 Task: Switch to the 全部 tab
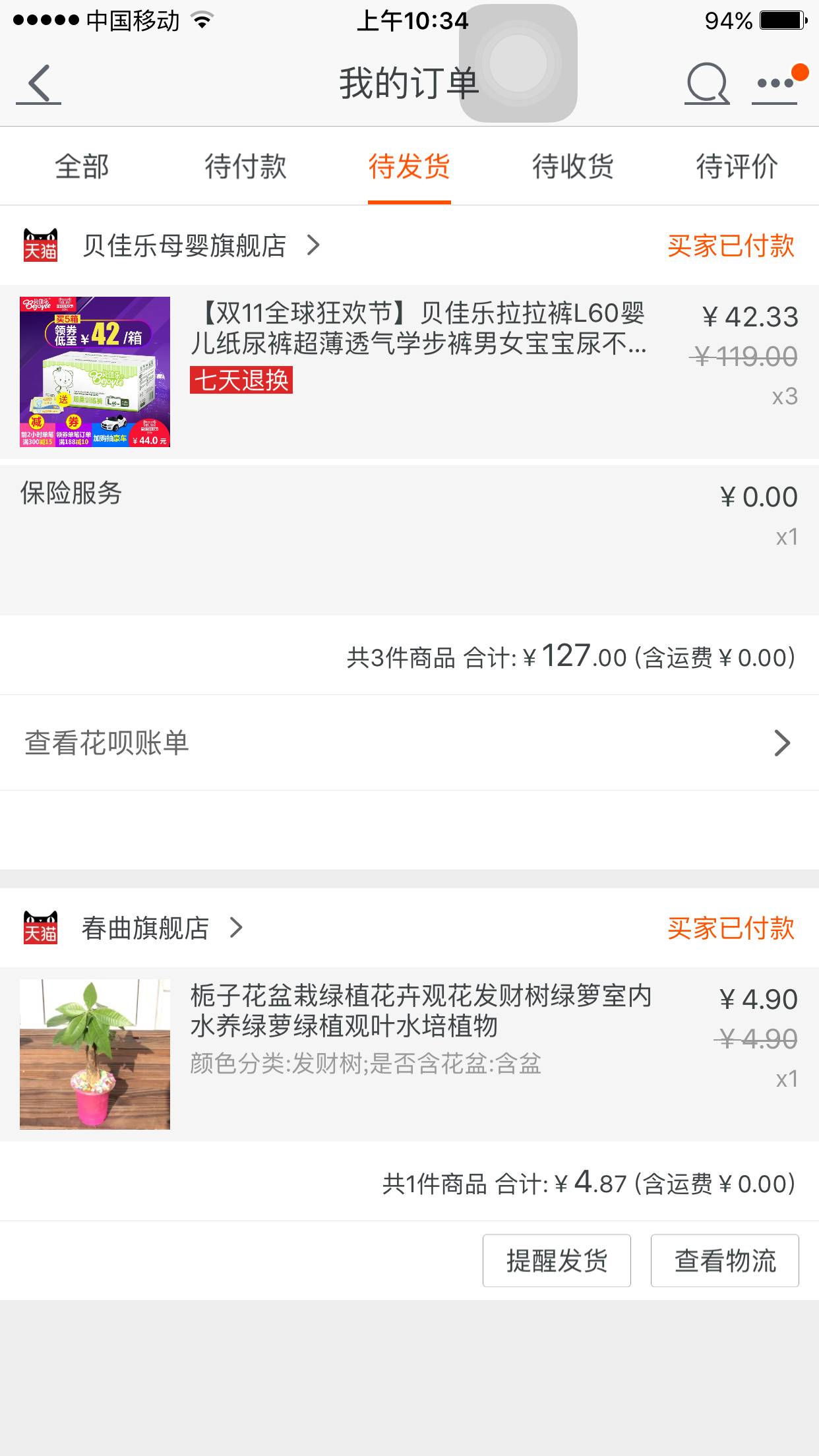point(82,166)
